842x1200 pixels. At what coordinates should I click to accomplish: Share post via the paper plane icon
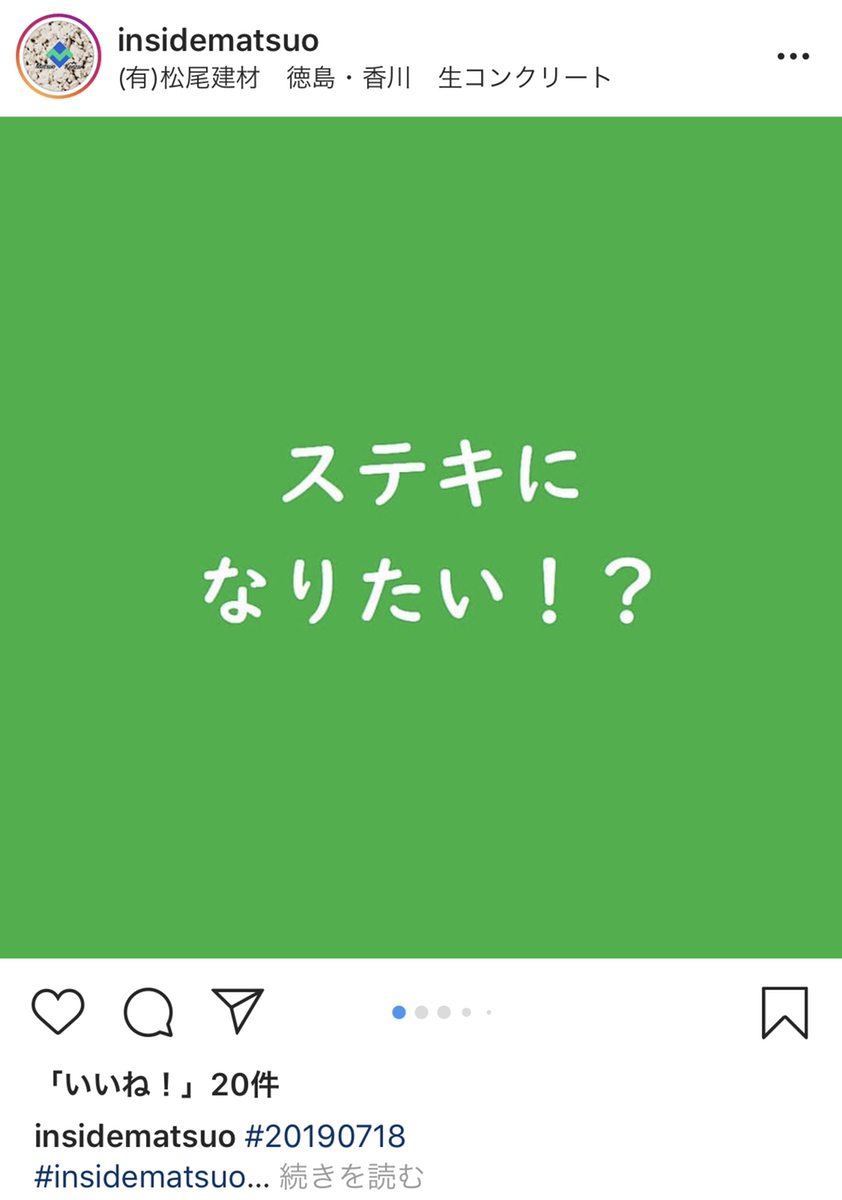tap(238, 1011)
